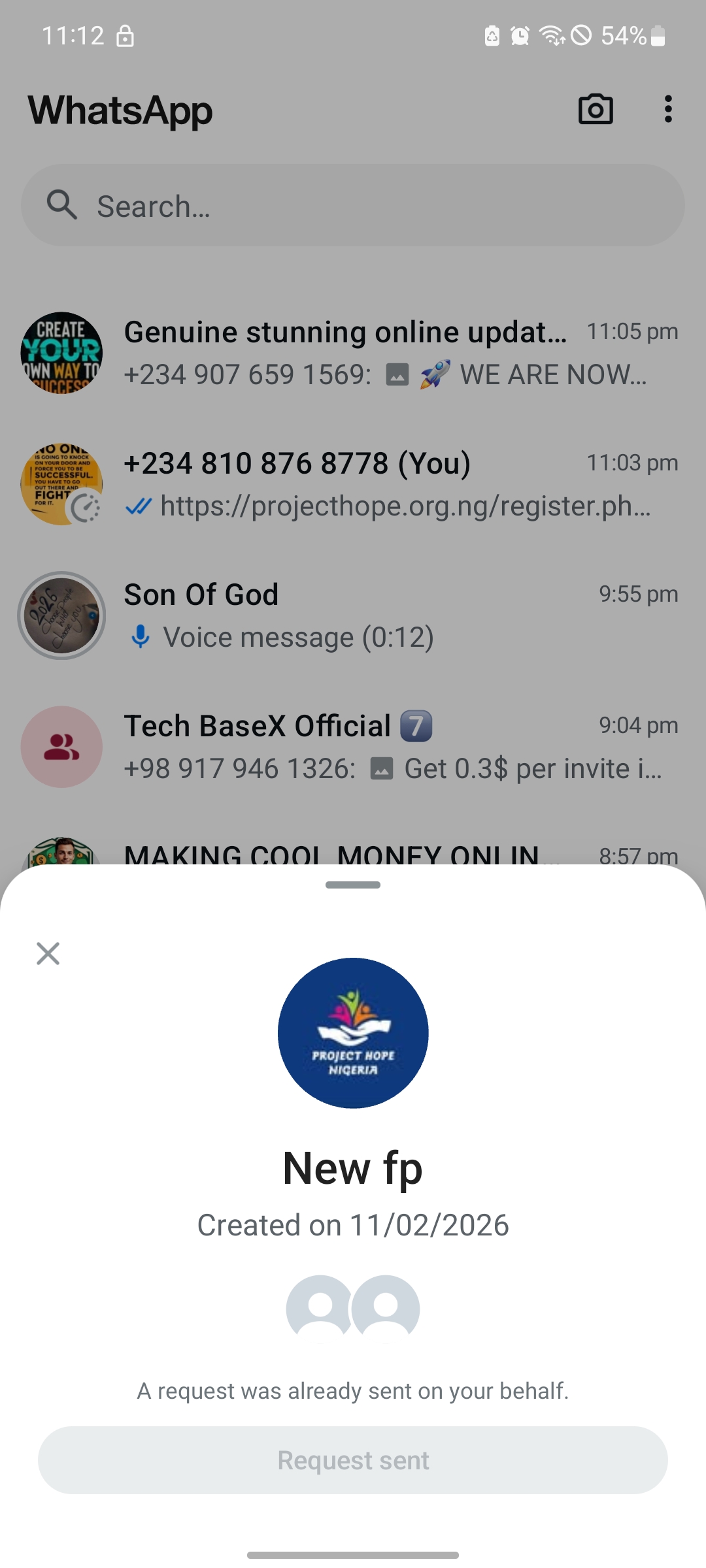Open the three-dot overflow menu
Image resolution: width=706 pixels, height=1568 pixels.
667,109
